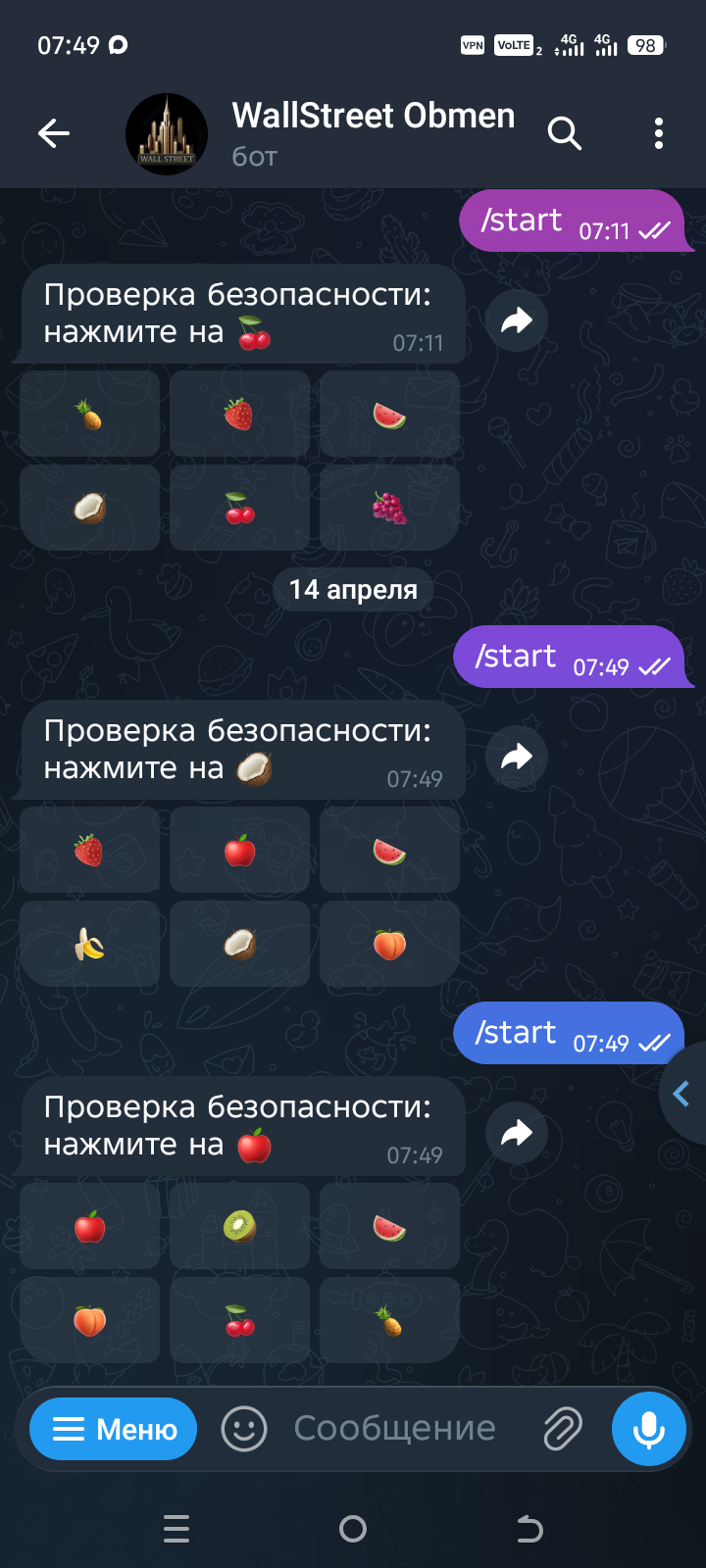The image size is (706, 1568).
Task: Open the search in the chat
Action: click(x=565, y=133)
